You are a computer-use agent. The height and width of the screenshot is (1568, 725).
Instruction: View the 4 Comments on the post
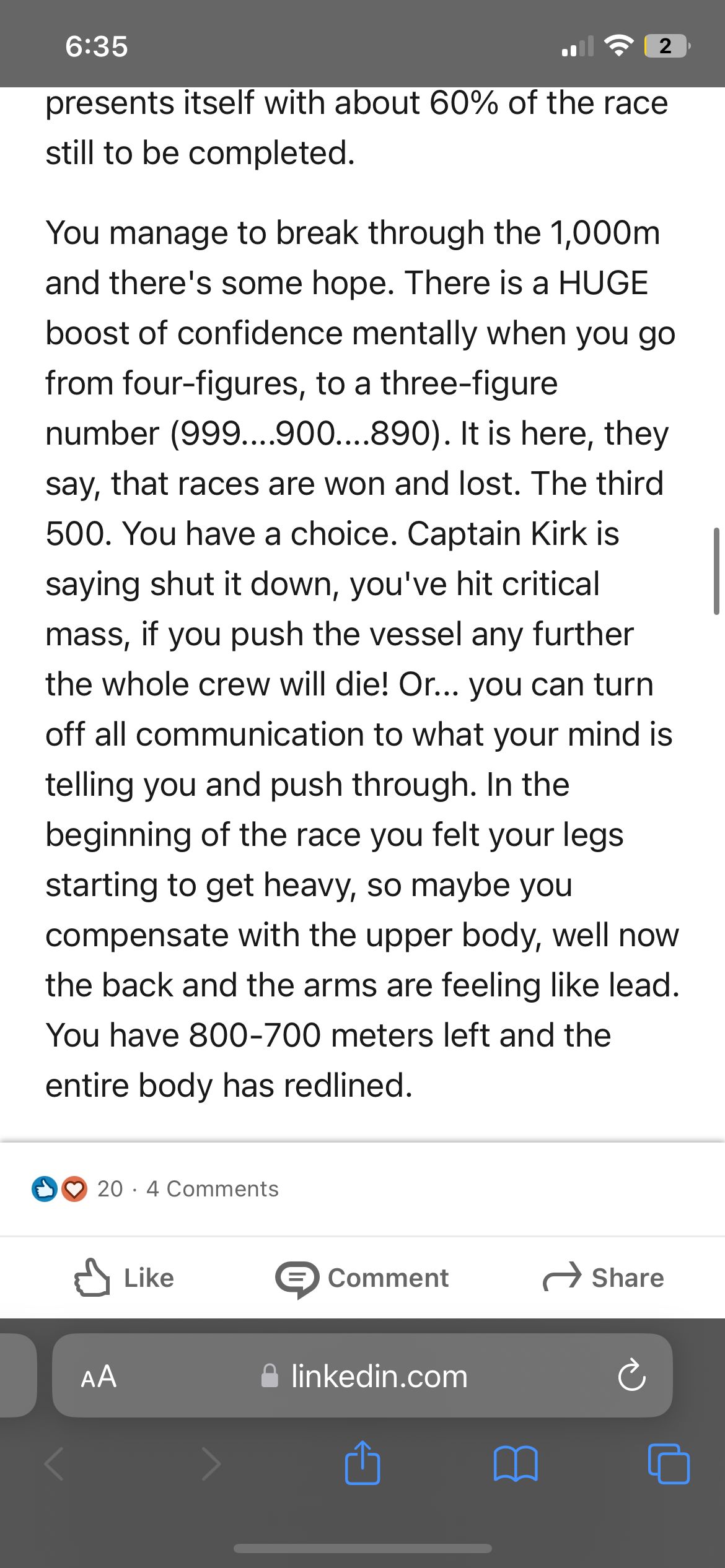click(x=213, y=1189)
